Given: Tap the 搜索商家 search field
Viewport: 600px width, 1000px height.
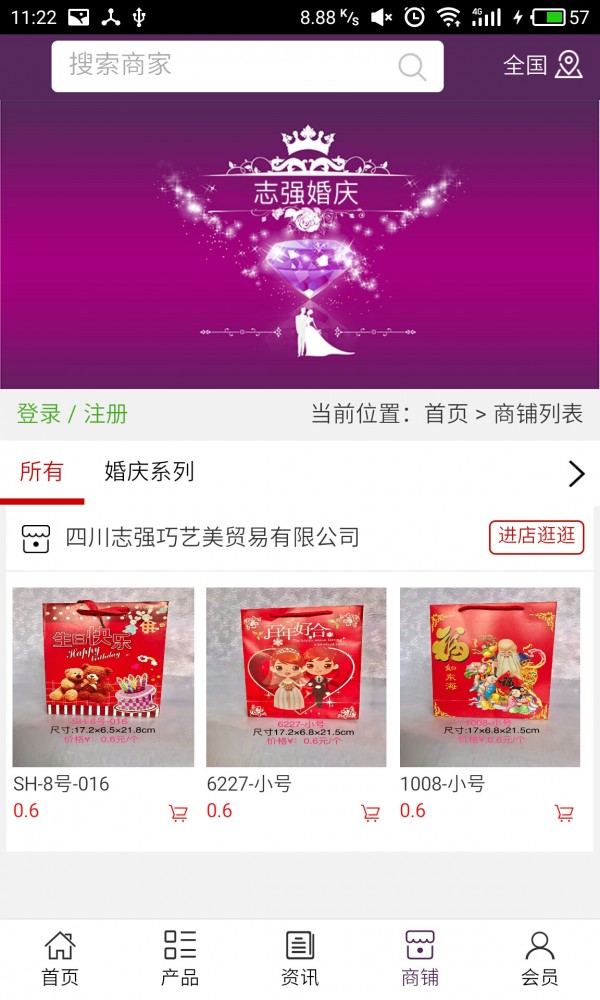Looking at the screenshot, I should click(220, 66).
